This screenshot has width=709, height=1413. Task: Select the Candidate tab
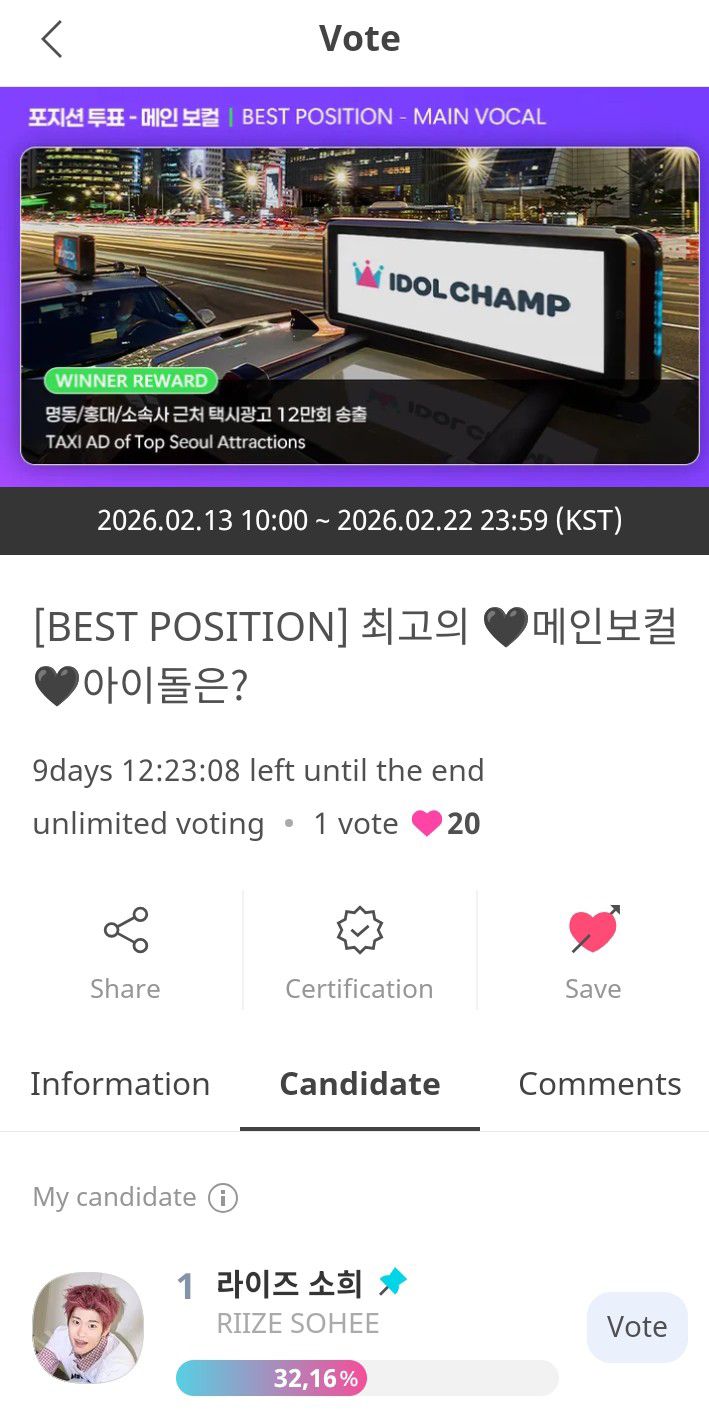[x=360, y=1084]
